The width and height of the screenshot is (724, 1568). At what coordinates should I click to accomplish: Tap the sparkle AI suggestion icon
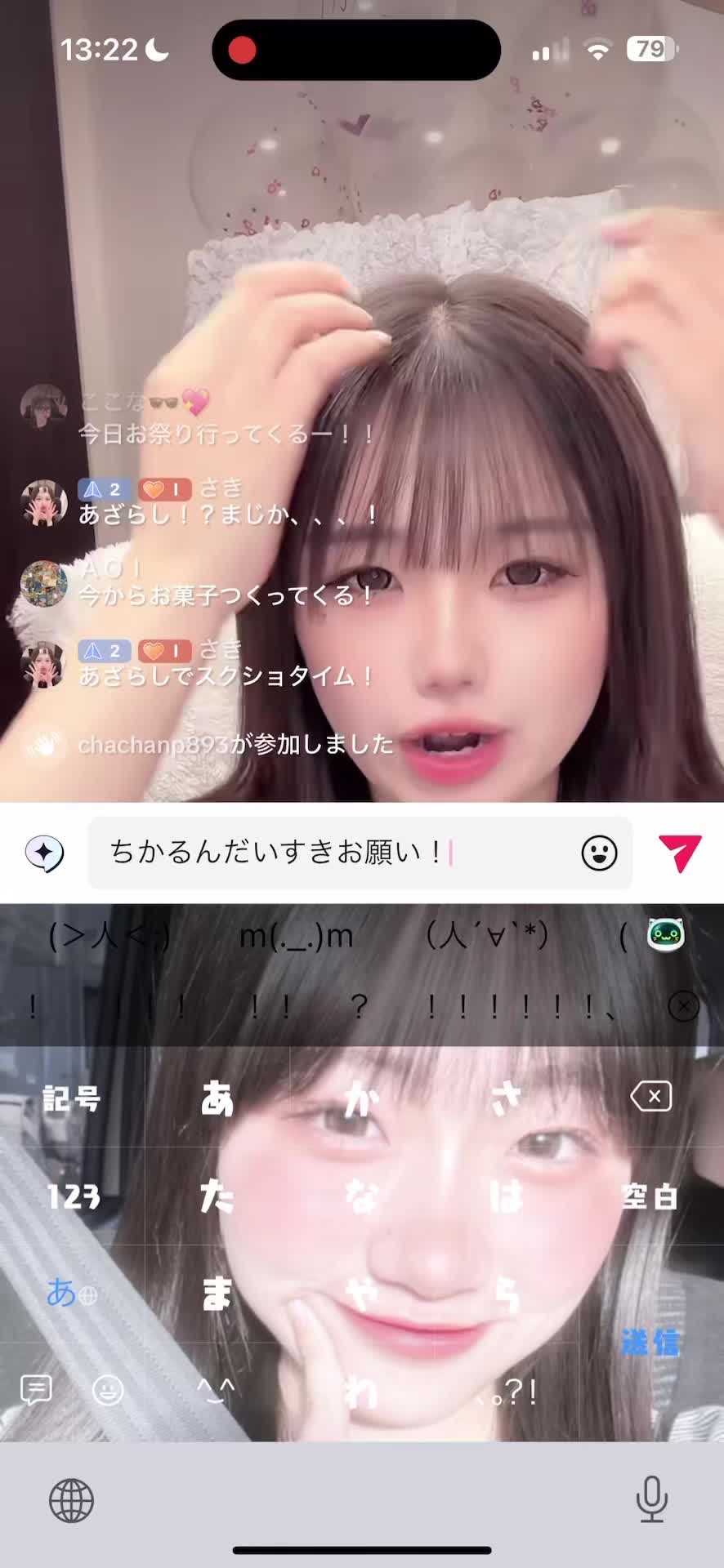pyautogui.click(x=45, y=853)
